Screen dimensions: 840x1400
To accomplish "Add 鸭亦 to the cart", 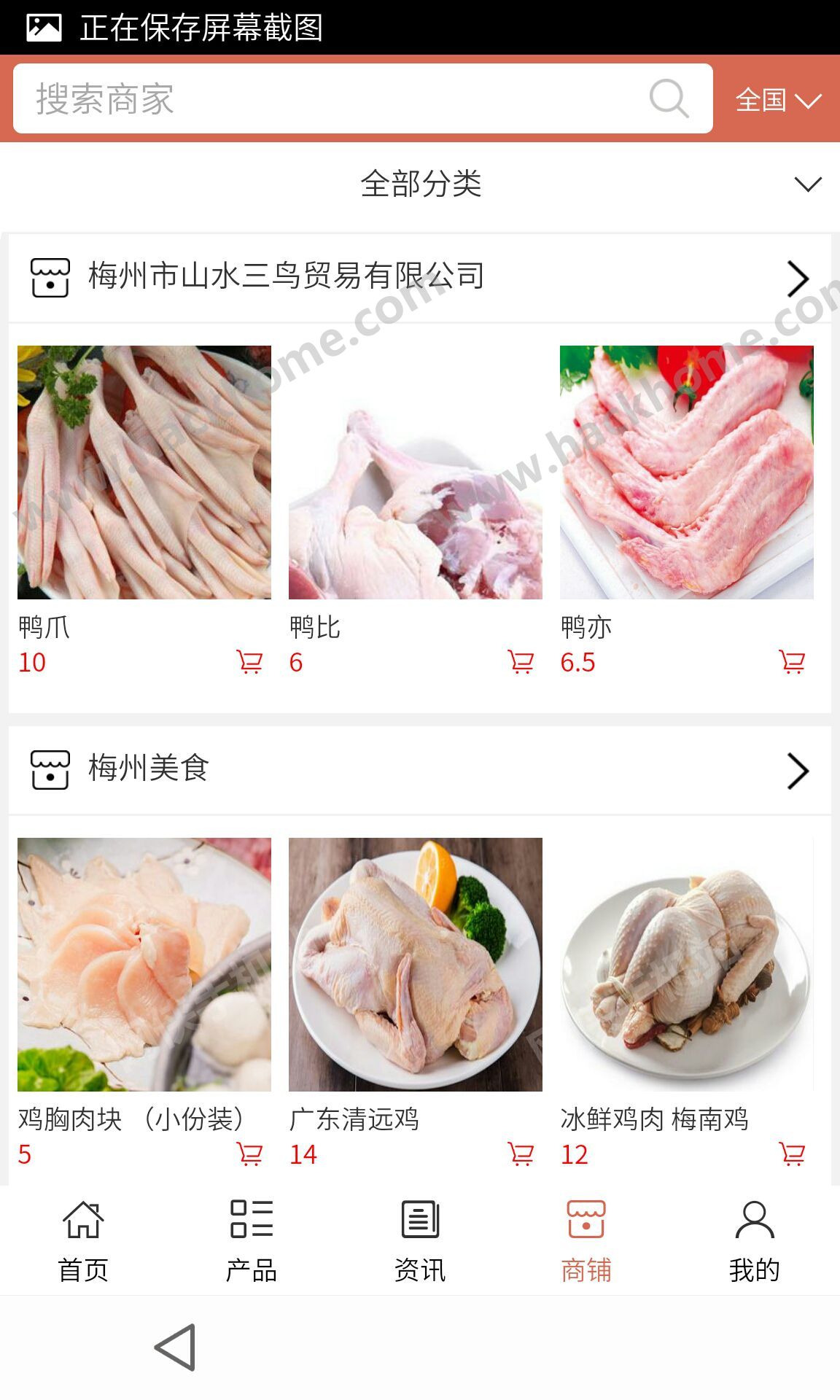I will click(x=792, y=662).
